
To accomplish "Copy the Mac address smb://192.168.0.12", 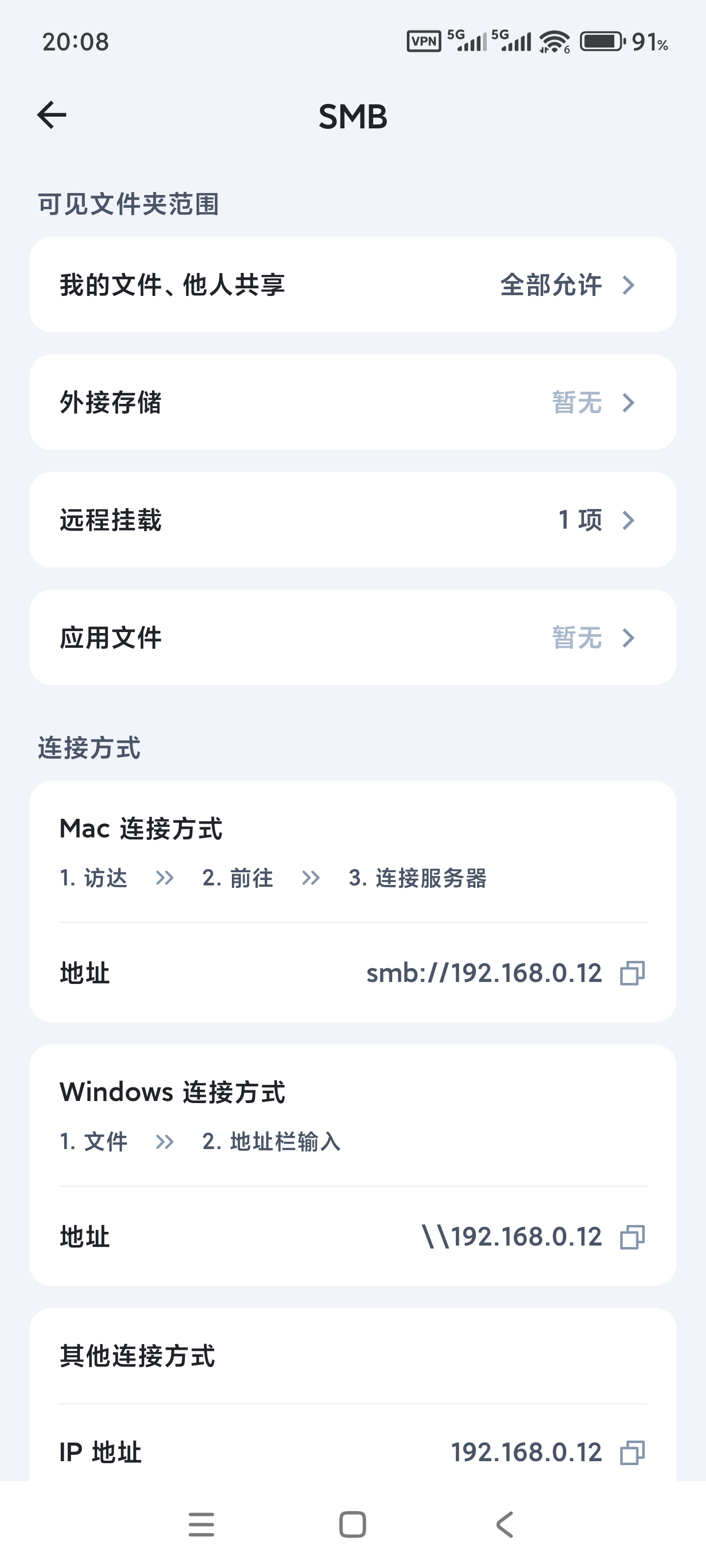I will coord(631,973).
